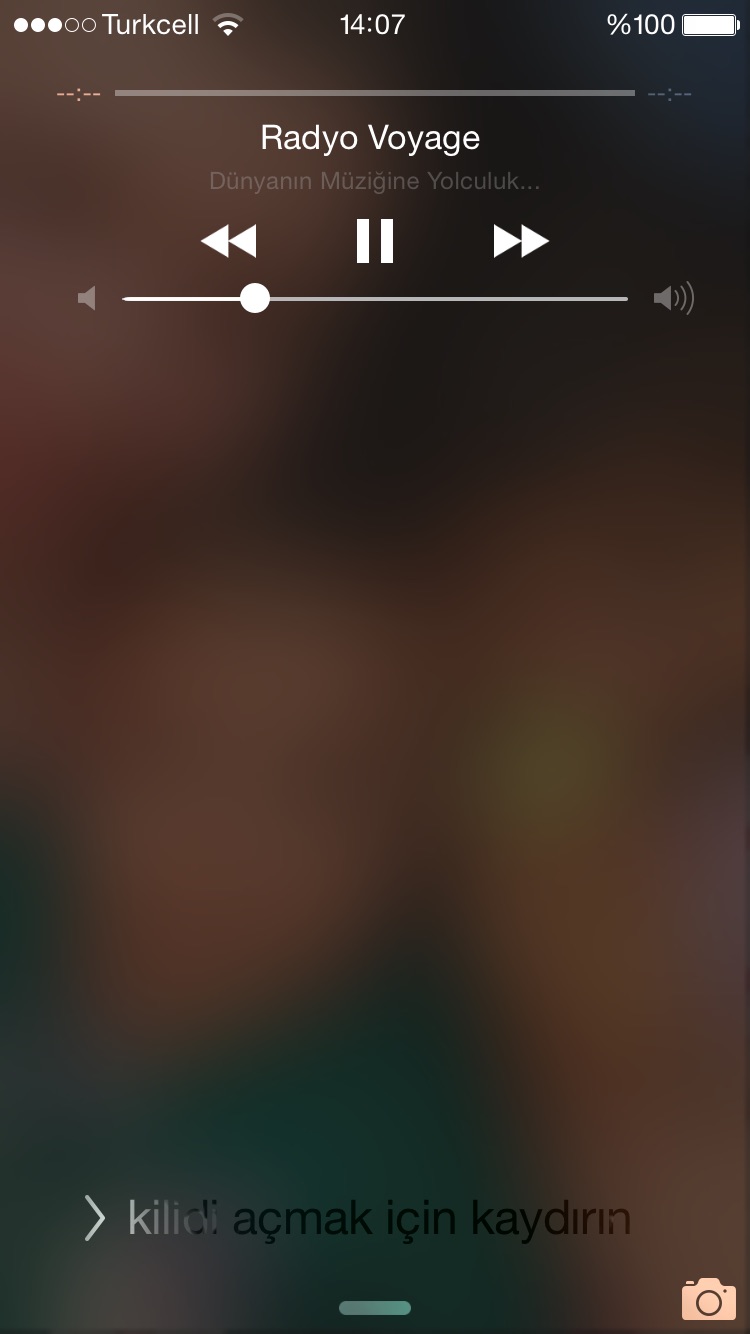Screen dimensions: 750x1334
Task: Tap the fast-forward button
Action: click(x=521, y=241)
